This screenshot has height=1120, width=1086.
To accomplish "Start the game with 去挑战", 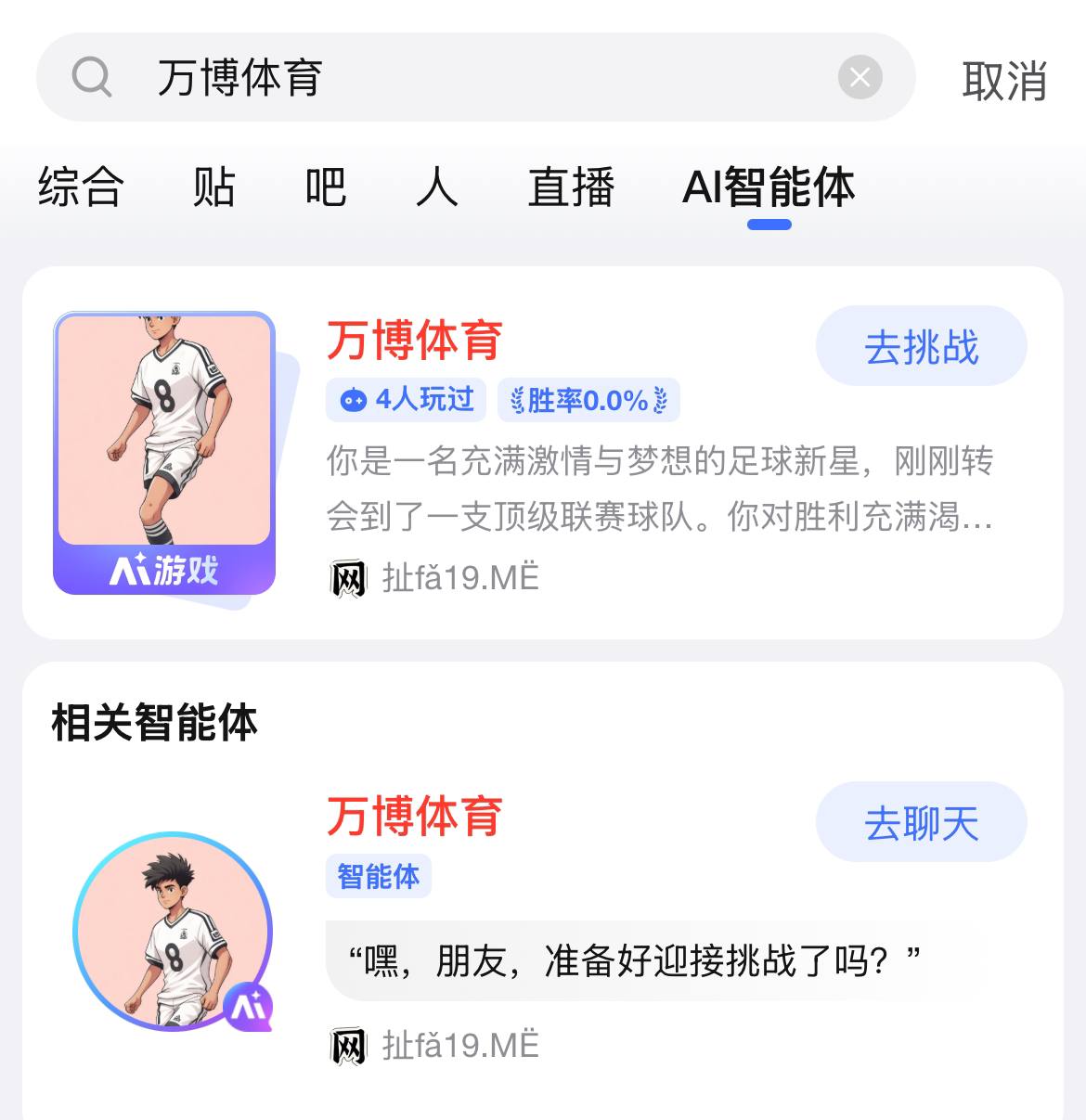I will (x=921, y=346).
